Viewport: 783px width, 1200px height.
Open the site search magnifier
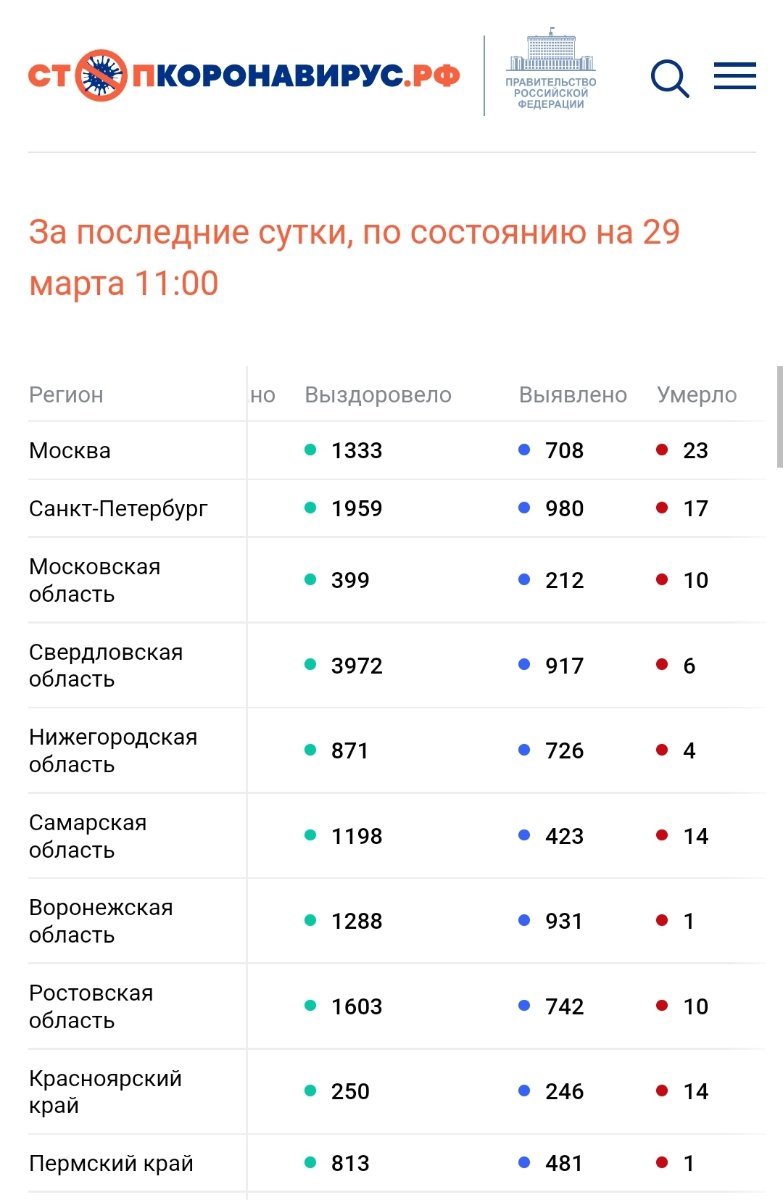pos(670,78)
